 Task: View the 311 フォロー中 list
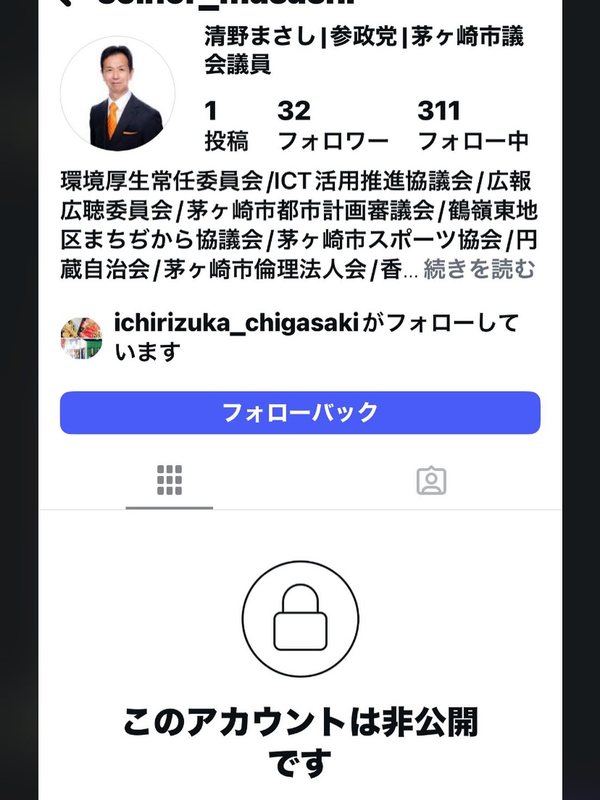(x=472, y=125)
